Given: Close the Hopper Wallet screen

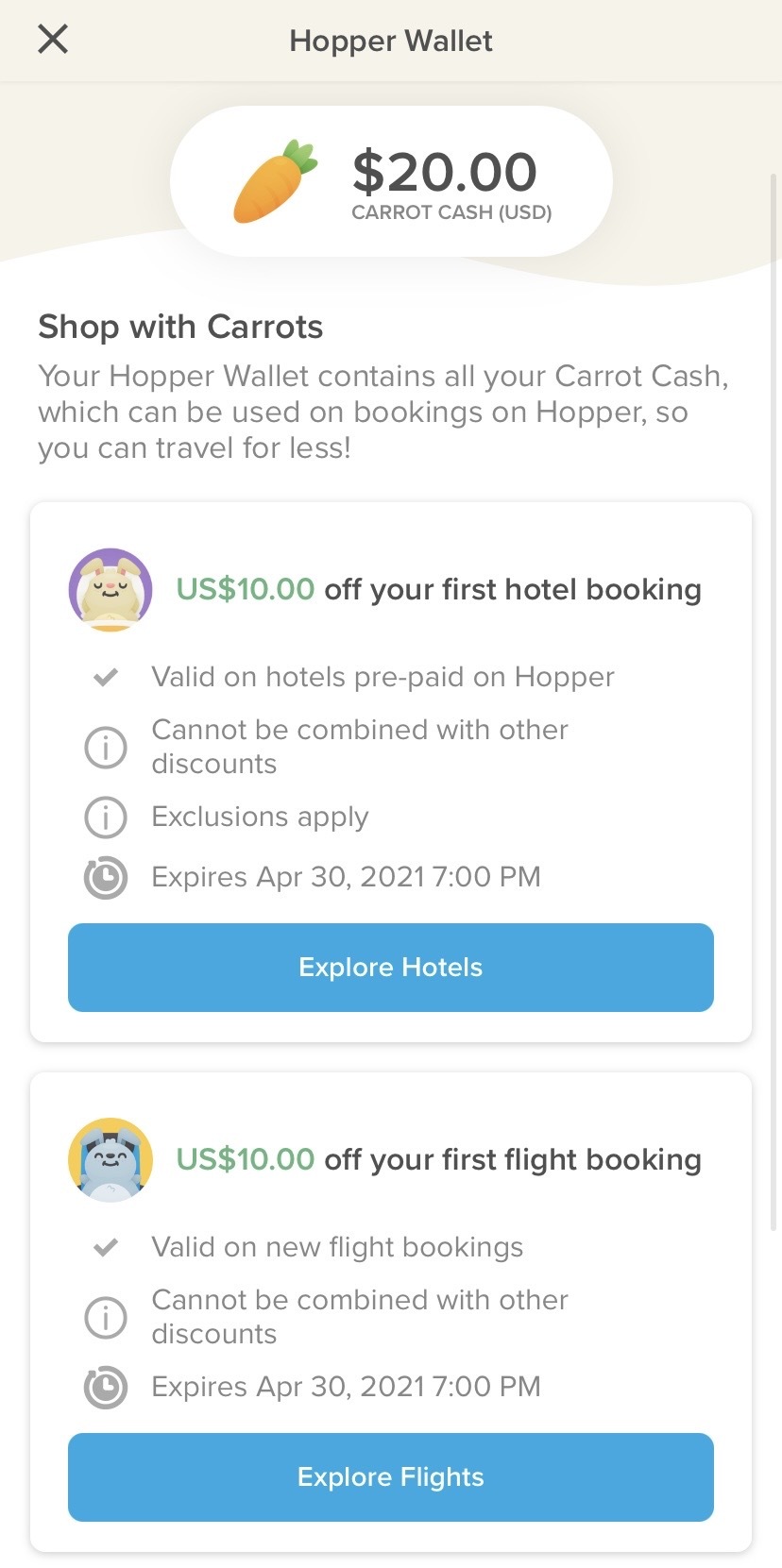Looking at the screenshot, I should (x=53, y=40).
